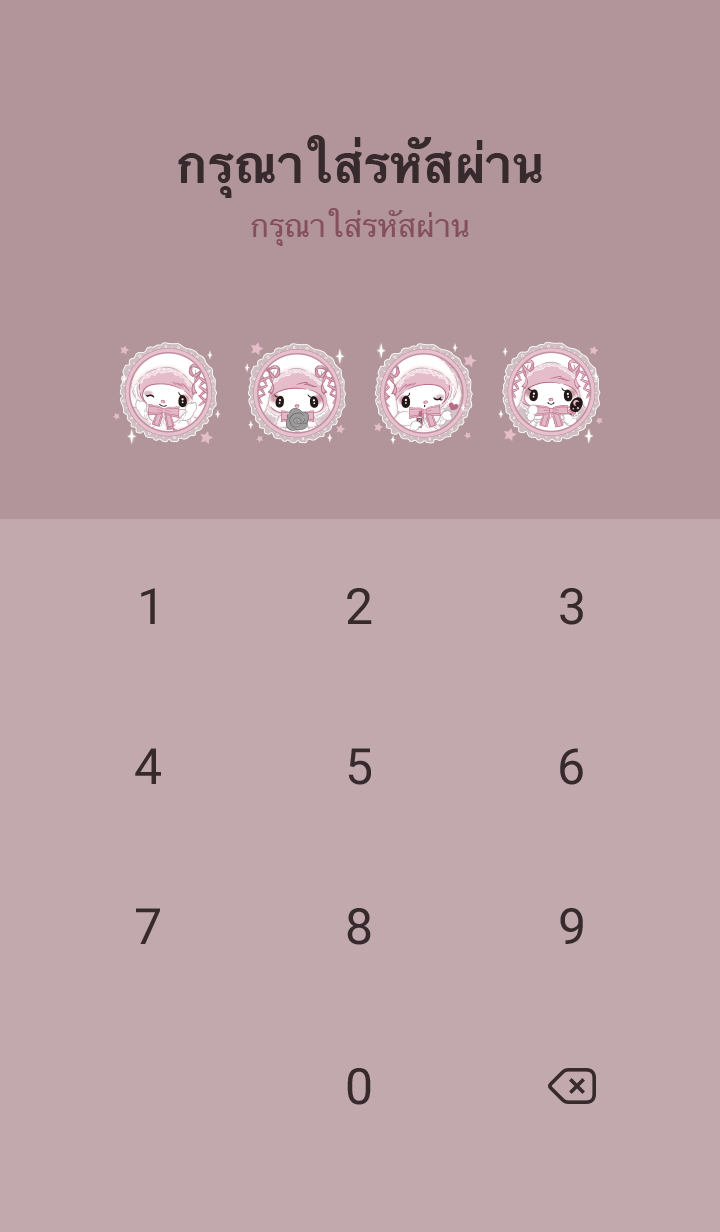Image resolution: width=720 pixels, height=1232 pixels.
Task: Tap the 0 key
Action: click(359, 1087)
